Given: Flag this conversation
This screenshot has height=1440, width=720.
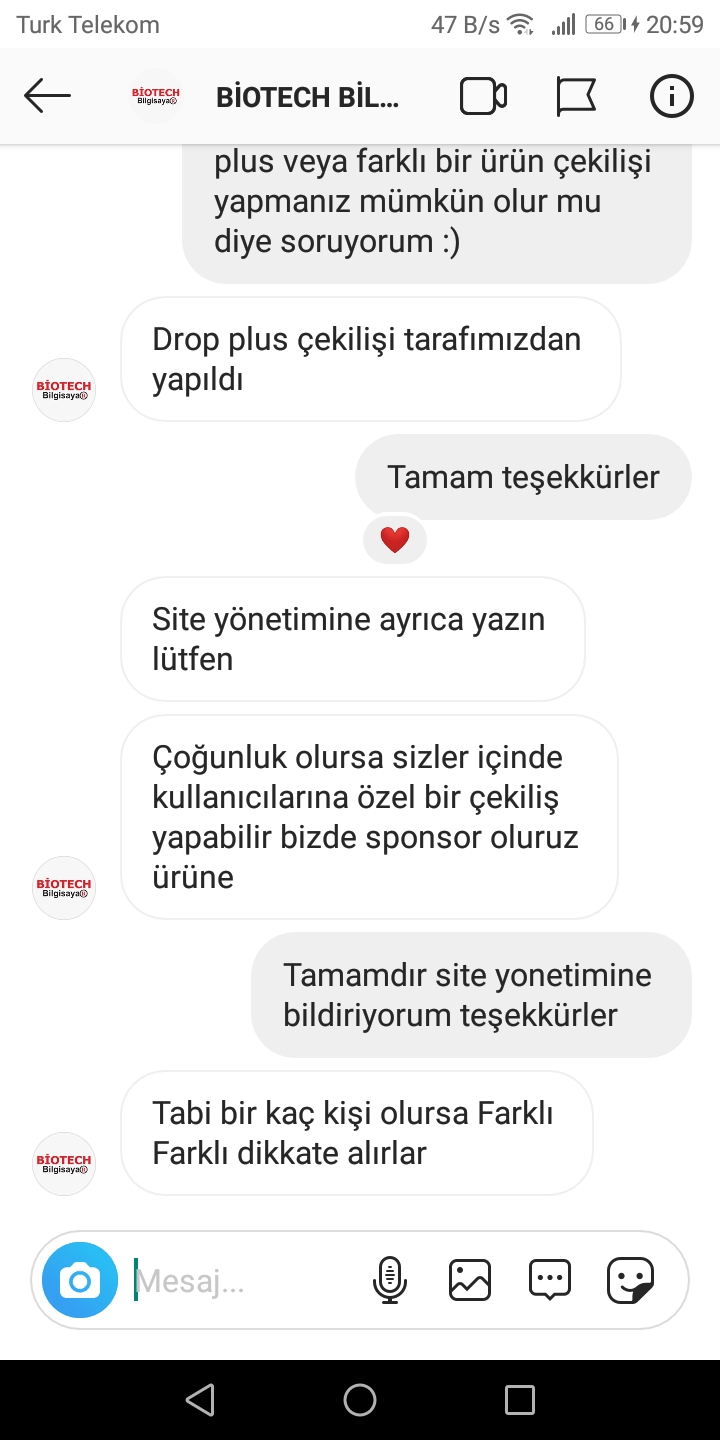Looking at the screenshot, I should pyautogui.click(x=576, y=96).
